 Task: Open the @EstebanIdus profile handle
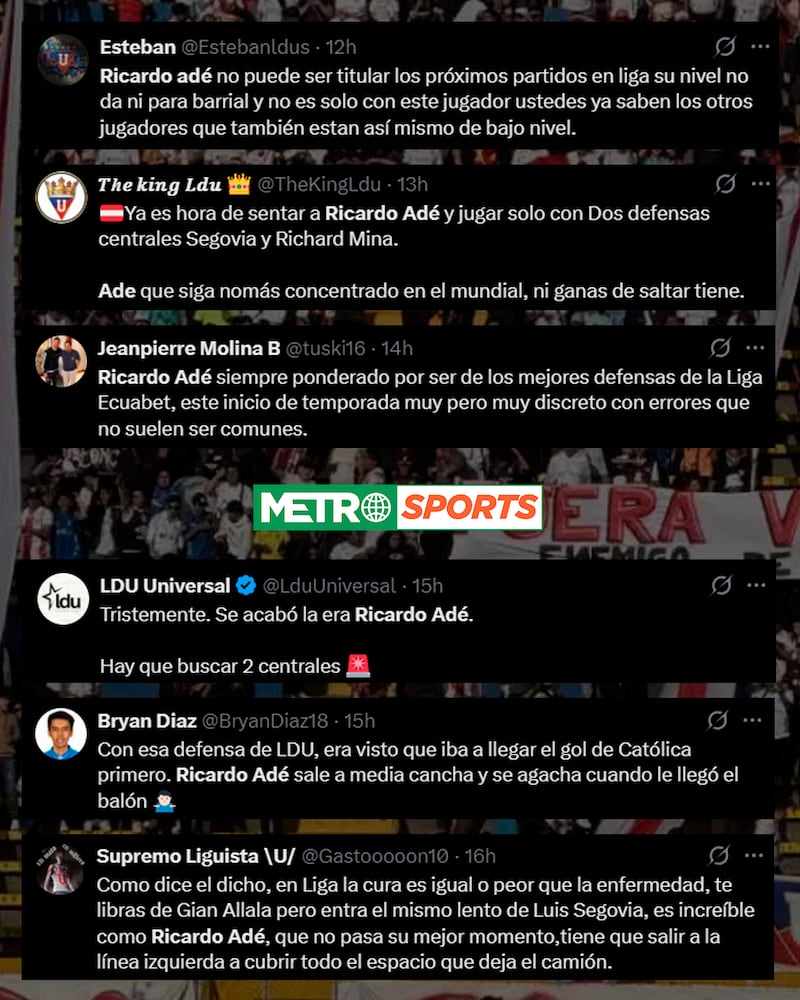click(x=247, y=44)
